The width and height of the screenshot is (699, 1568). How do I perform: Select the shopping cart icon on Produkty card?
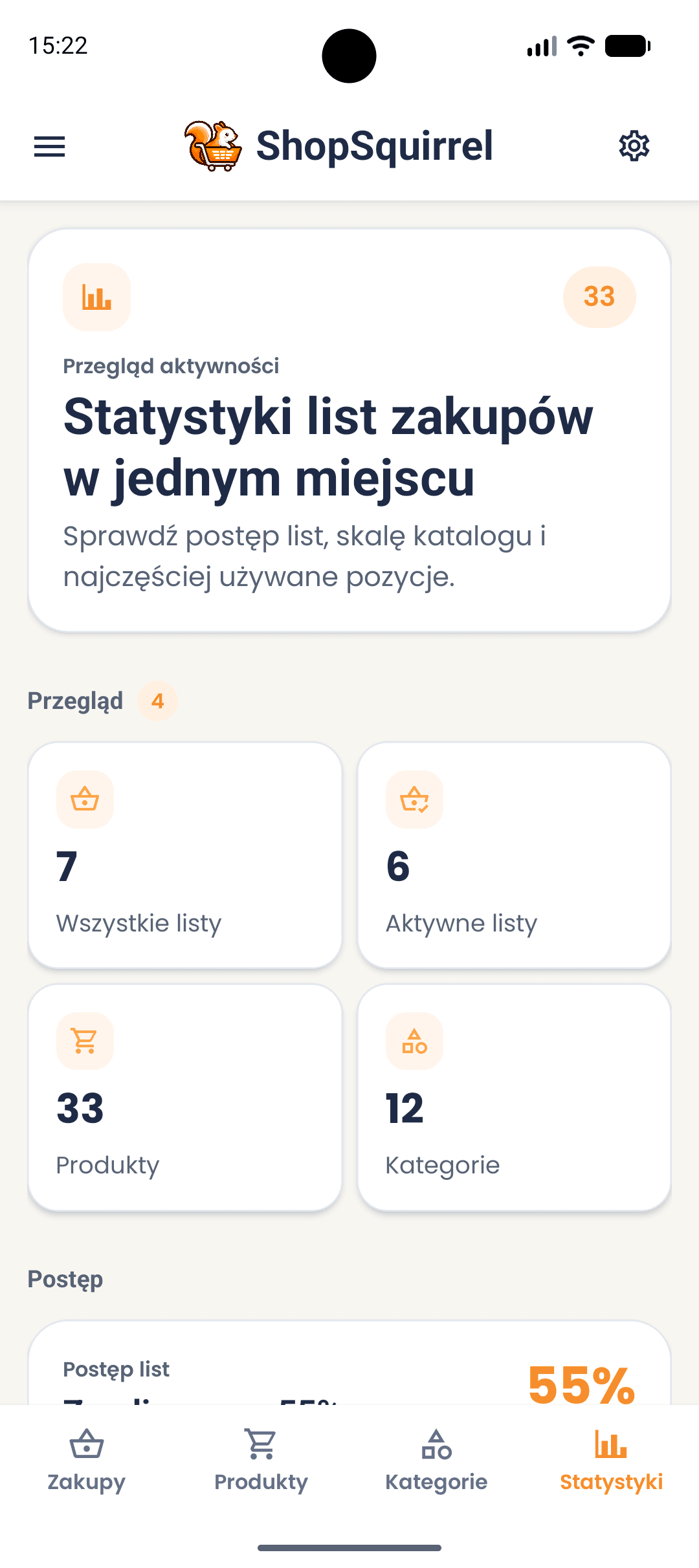tap(85, 1041)
